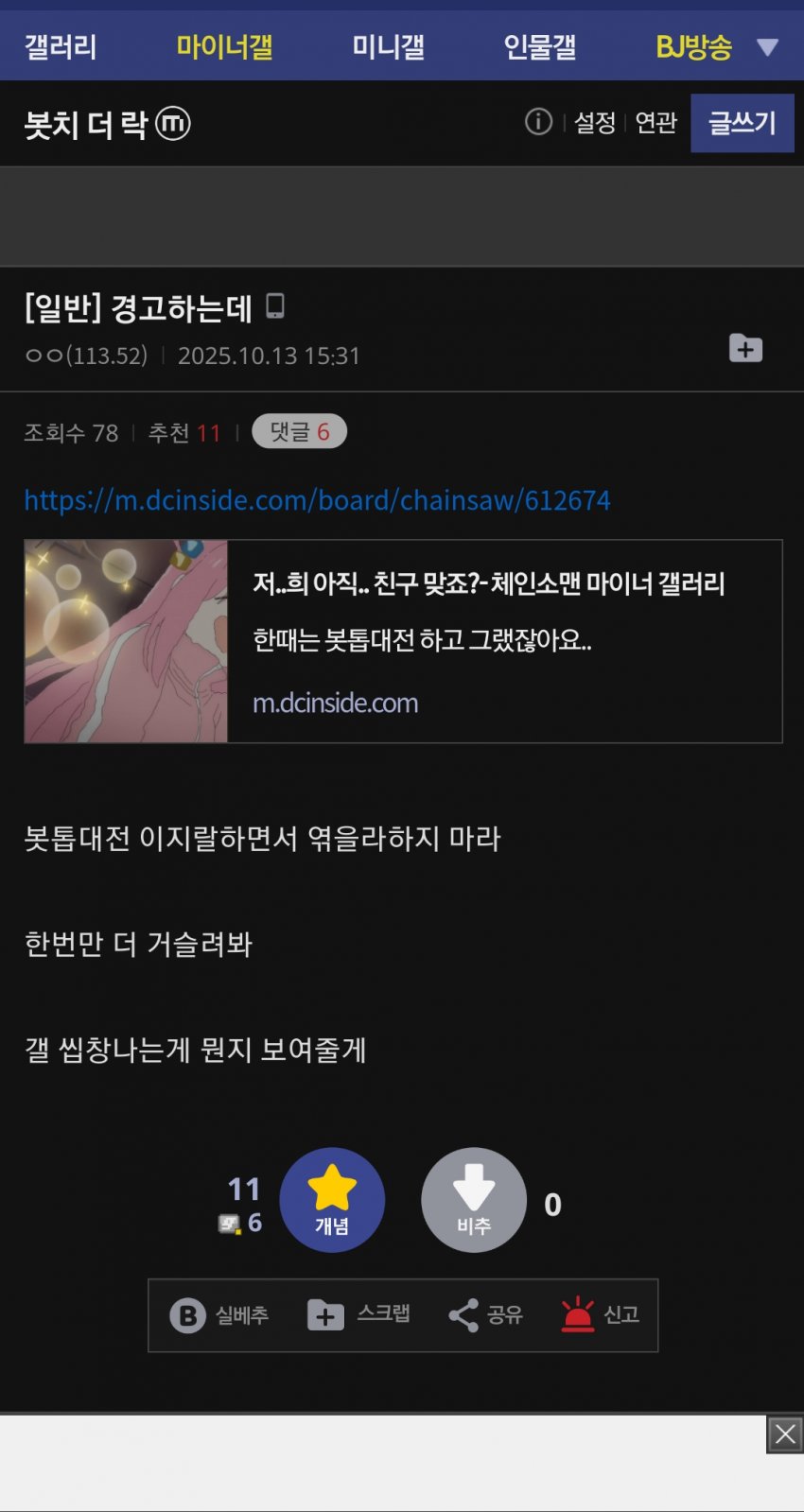Jump to 댓글 6 comments
This screenshot has height=1512, width=804.
click(299, 432)
